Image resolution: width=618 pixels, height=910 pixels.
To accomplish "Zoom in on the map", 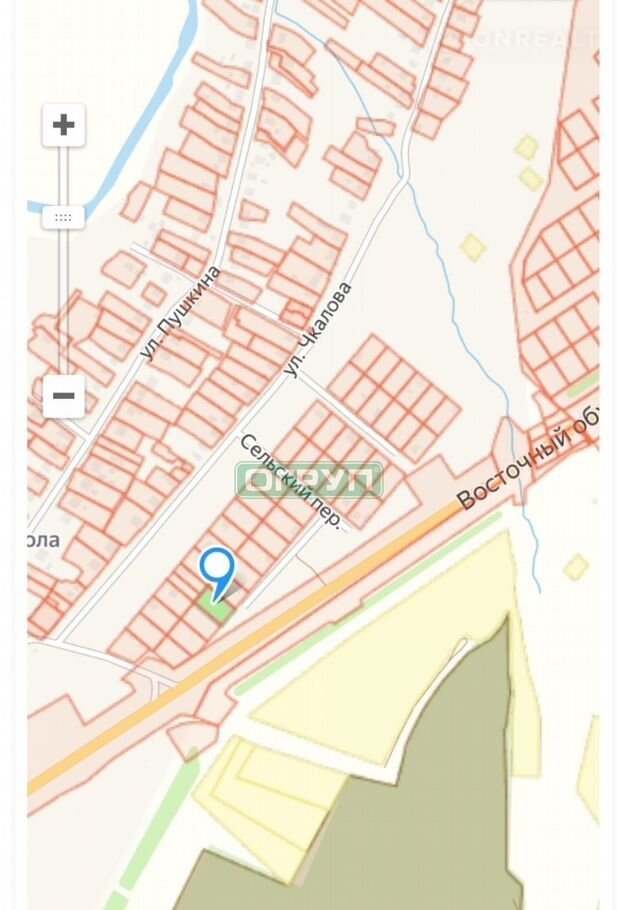I will [63, 125].
